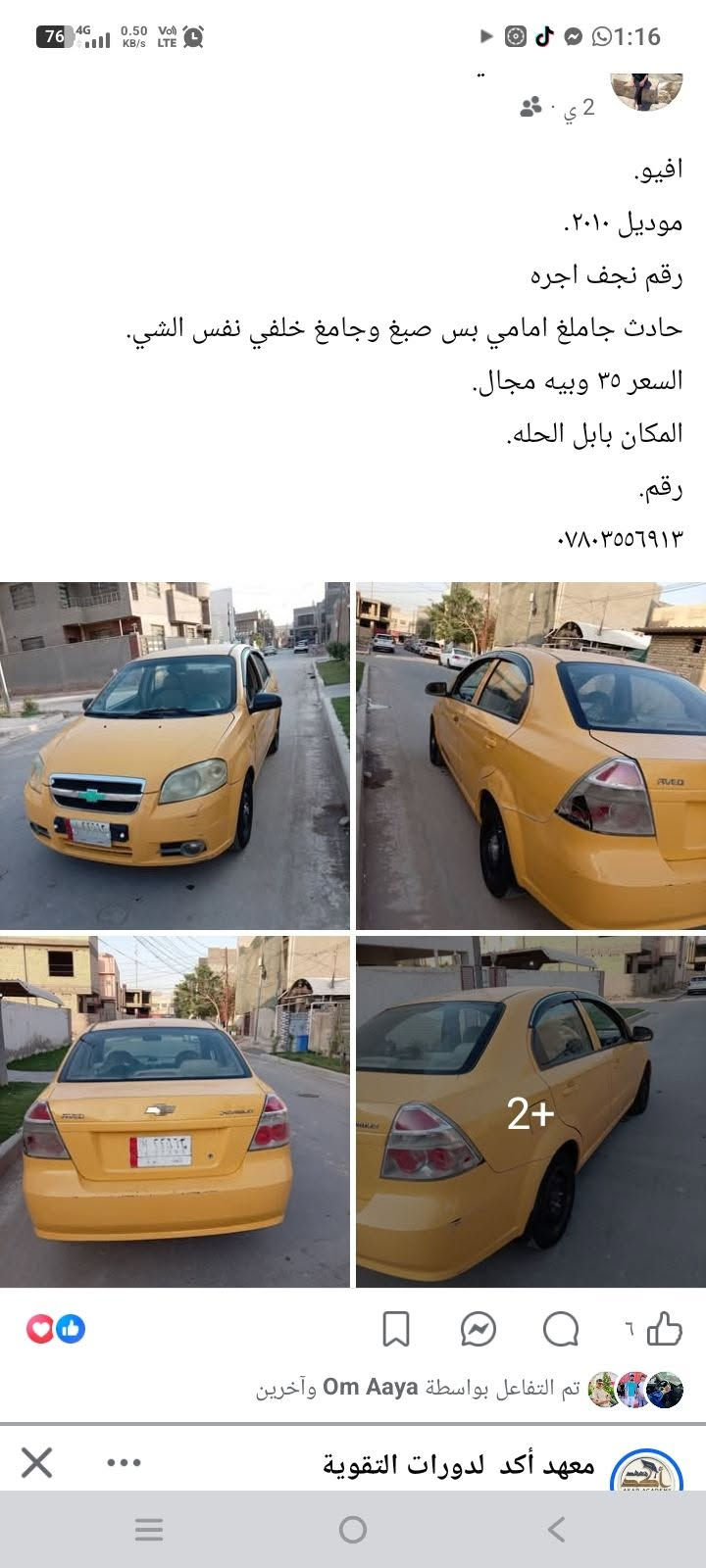Like the yellow Aveo car post
Viewport: 706px width, 1568px height.
click(x=665, y=1330)
